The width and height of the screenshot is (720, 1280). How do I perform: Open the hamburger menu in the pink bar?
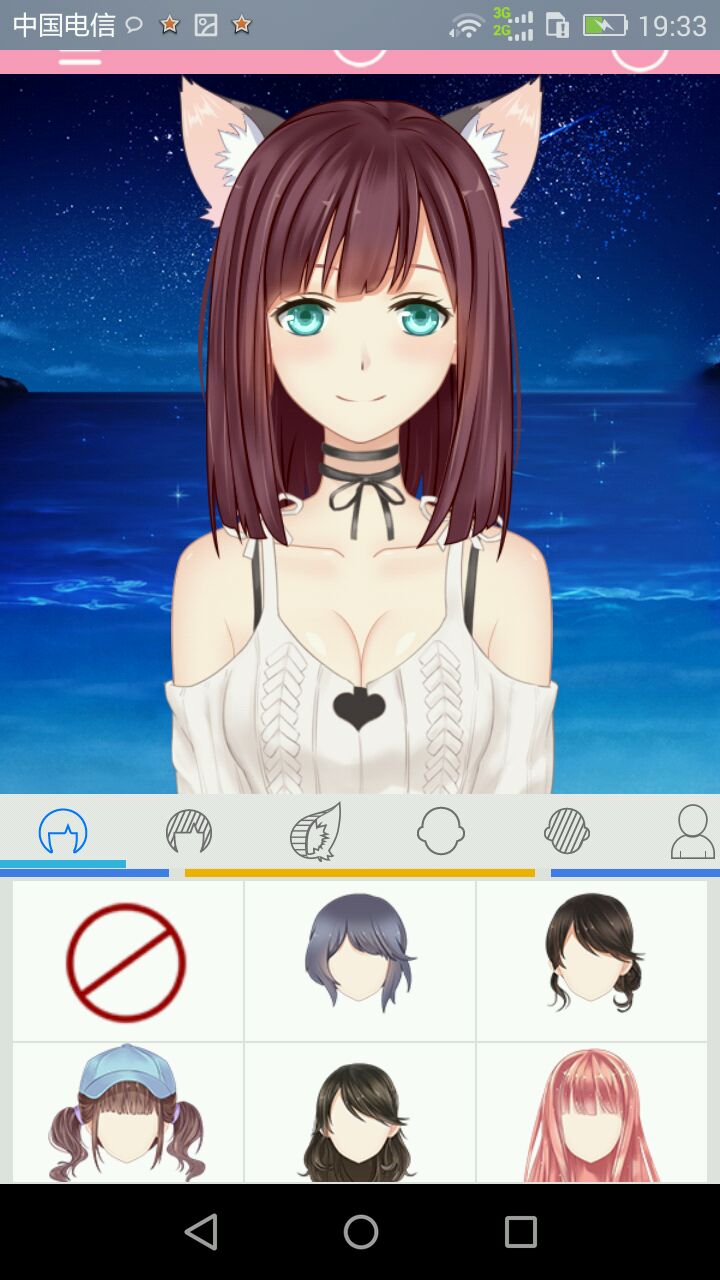80,57
